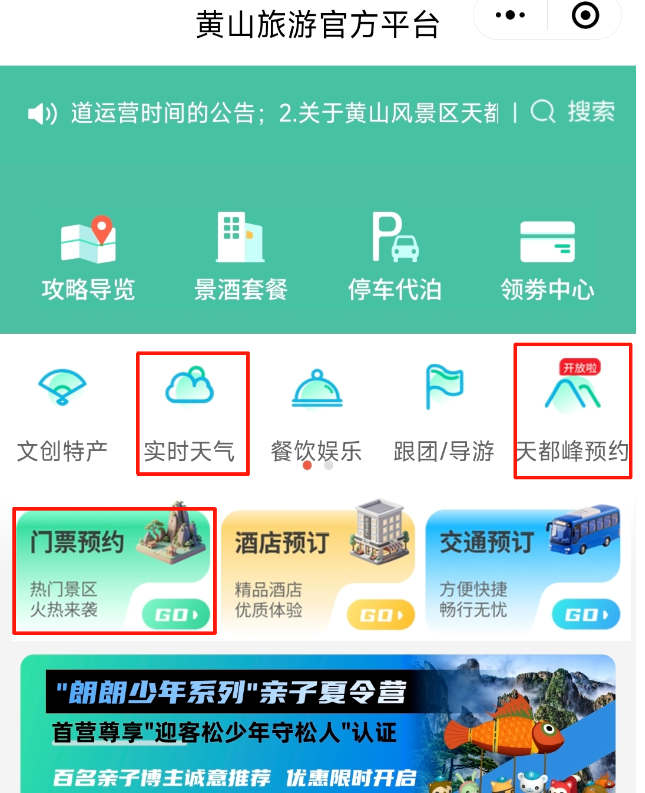Open the mini program more-options menu
645x793 pixels.
click(x=510, y=17)
